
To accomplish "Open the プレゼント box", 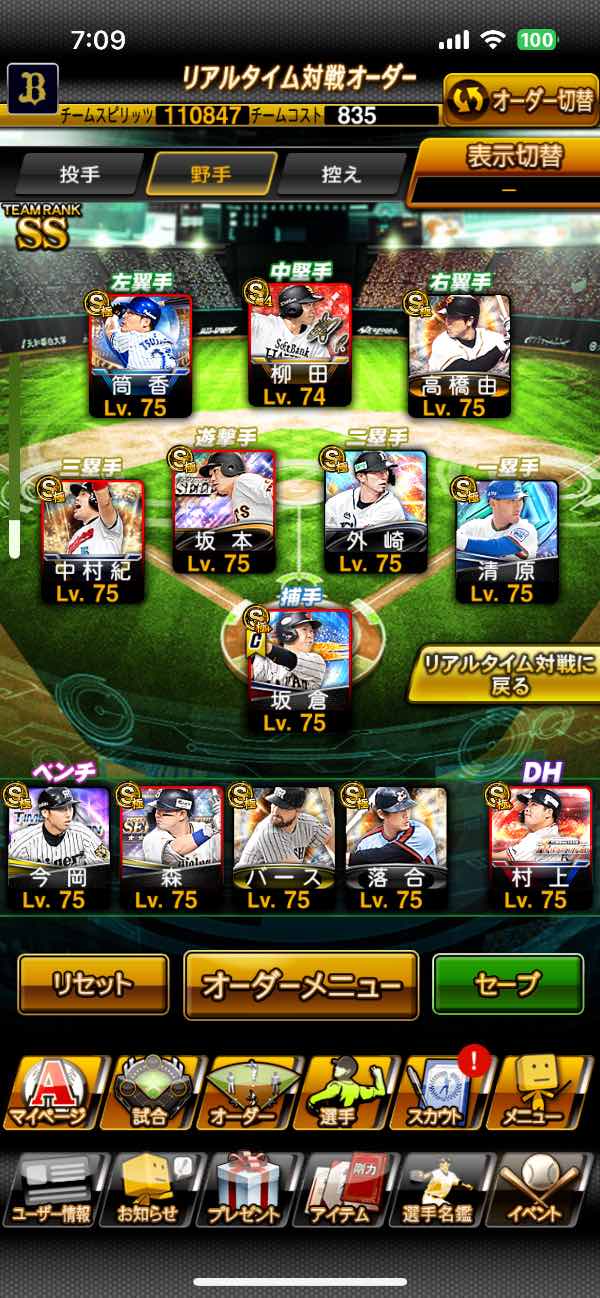I will point(245,1190).
